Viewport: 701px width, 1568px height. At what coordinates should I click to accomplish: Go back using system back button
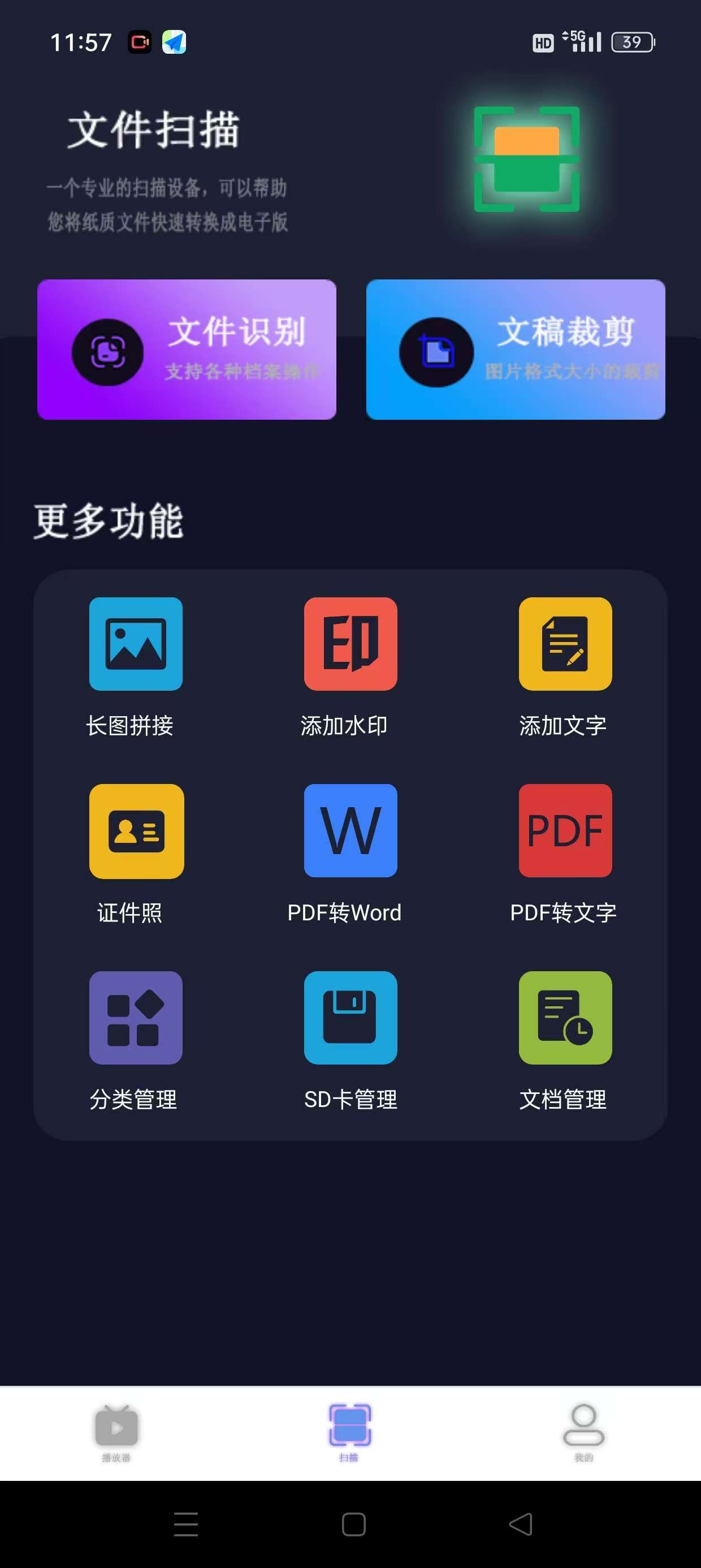tap(521, 1523)
